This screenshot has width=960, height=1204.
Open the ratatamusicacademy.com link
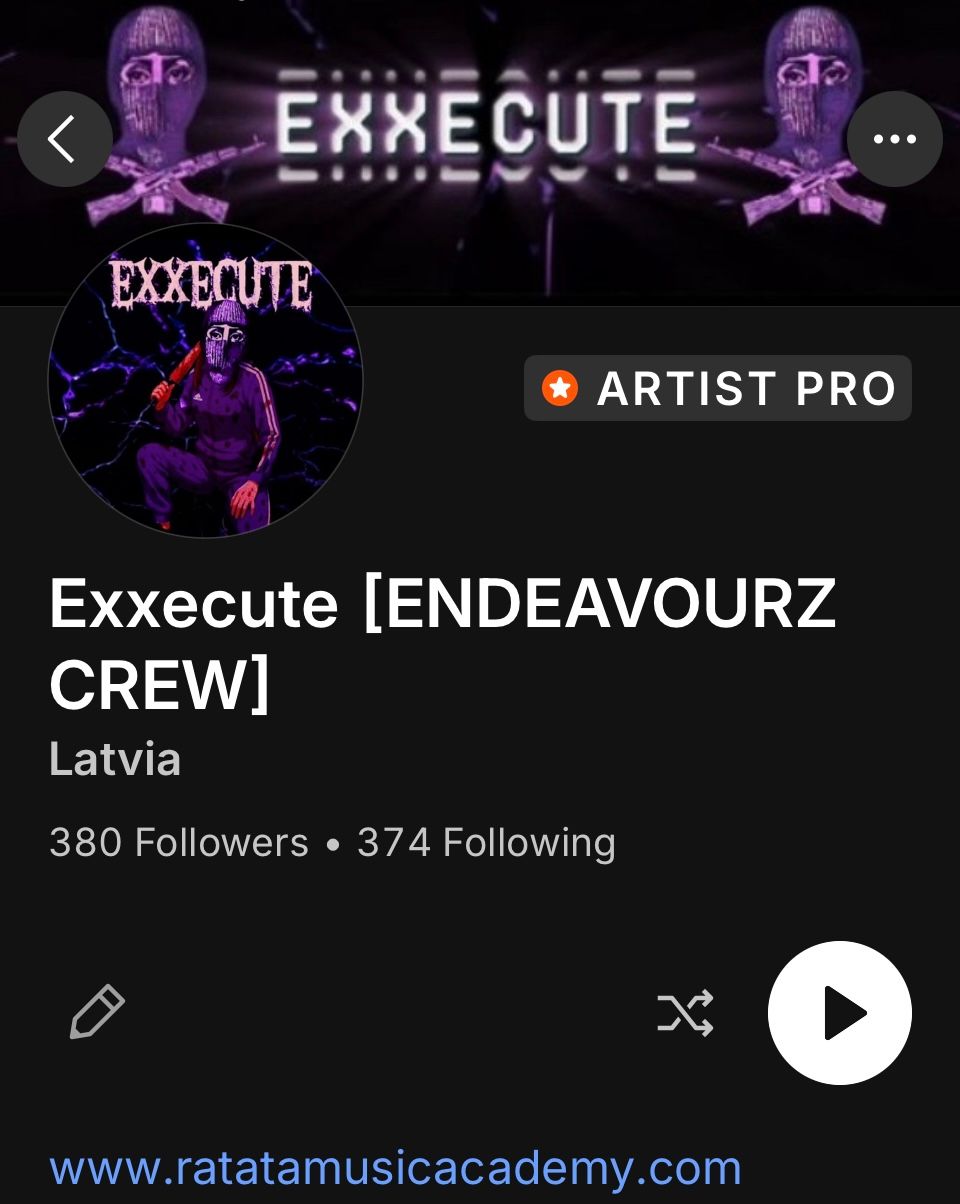click(x=395, y=1168)
